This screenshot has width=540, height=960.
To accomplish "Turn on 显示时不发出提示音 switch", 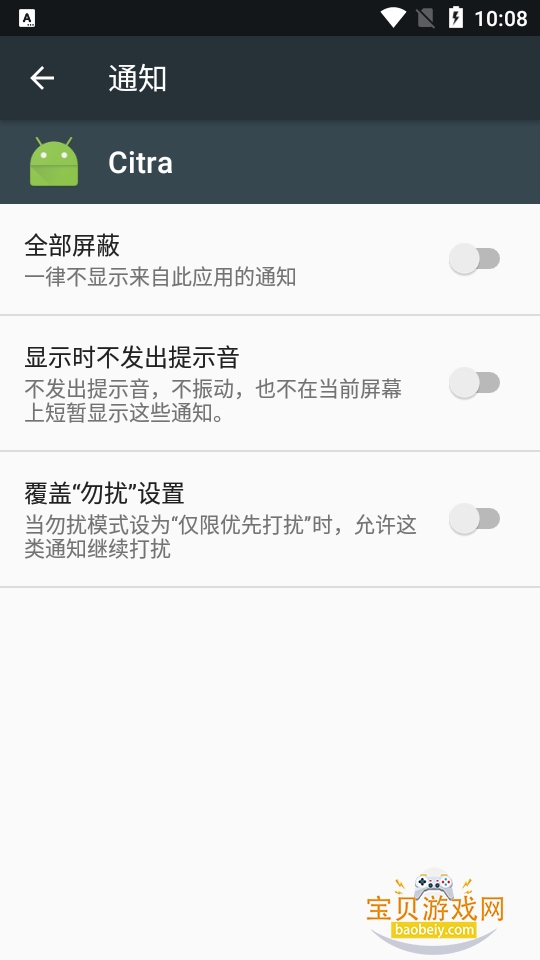I will tap(474, 383).
